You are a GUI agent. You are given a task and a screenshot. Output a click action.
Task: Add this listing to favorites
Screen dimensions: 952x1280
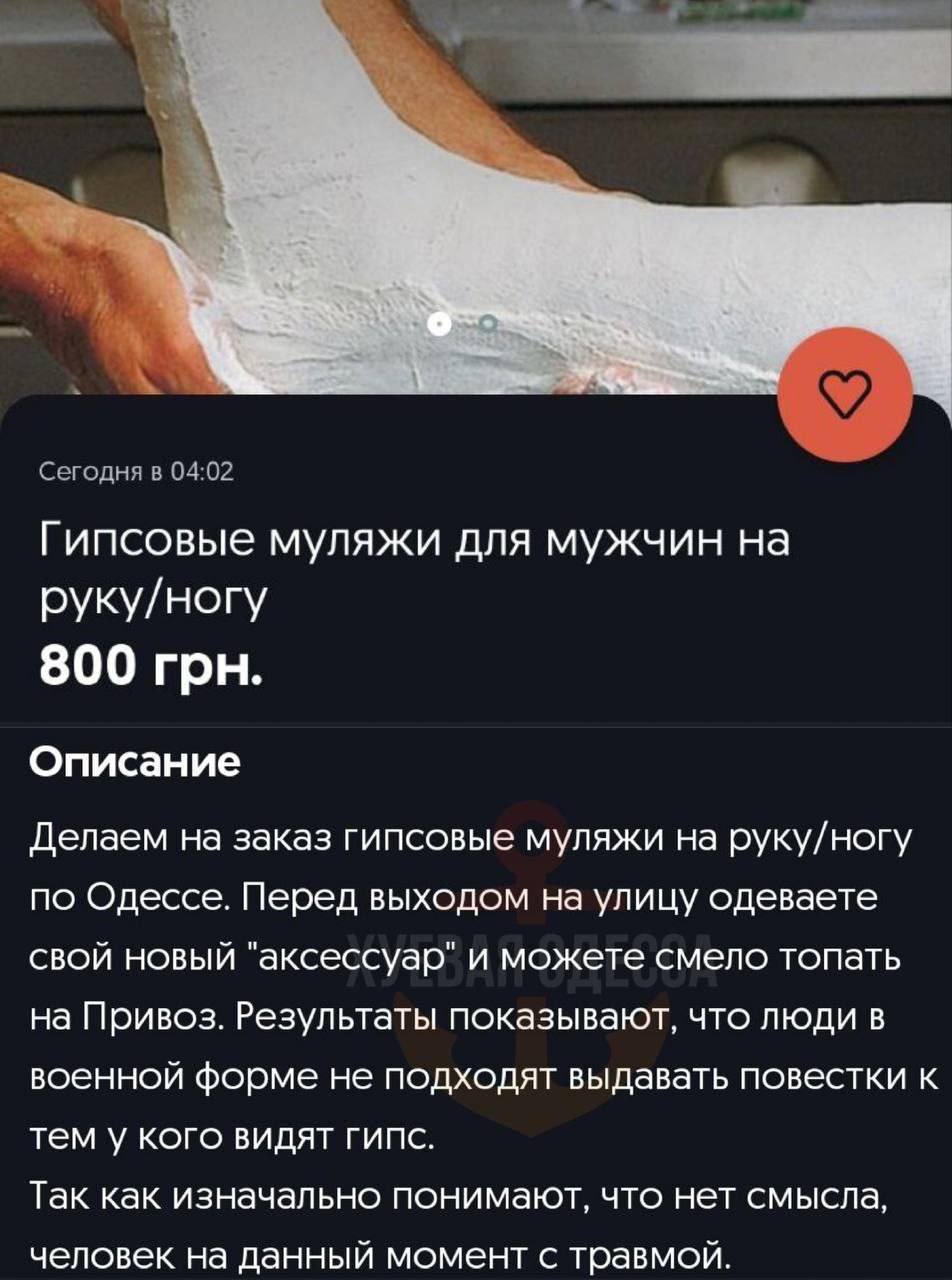point(844,394)
